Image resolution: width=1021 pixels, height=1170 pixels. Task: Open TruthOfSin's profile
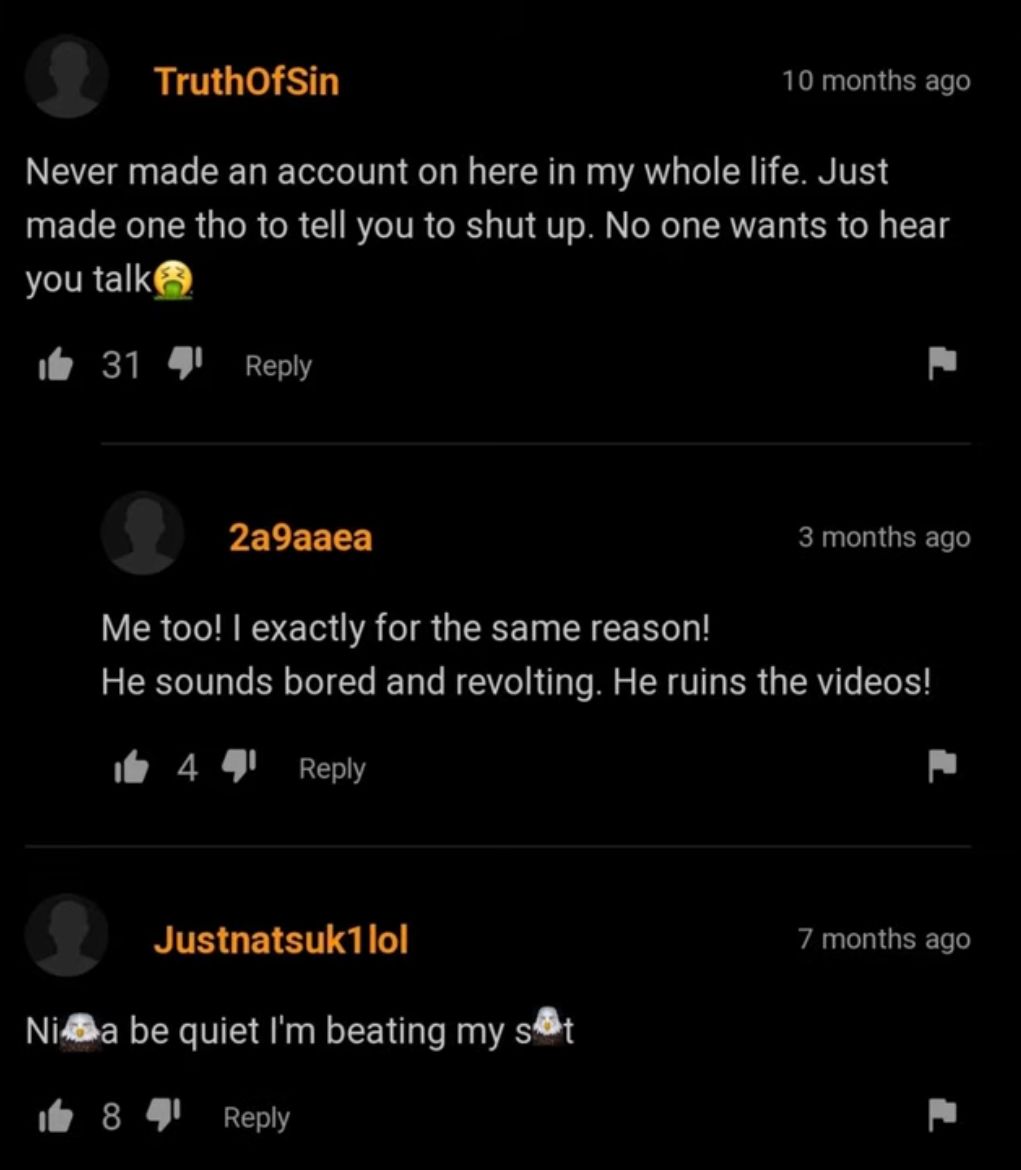[246, 81]
